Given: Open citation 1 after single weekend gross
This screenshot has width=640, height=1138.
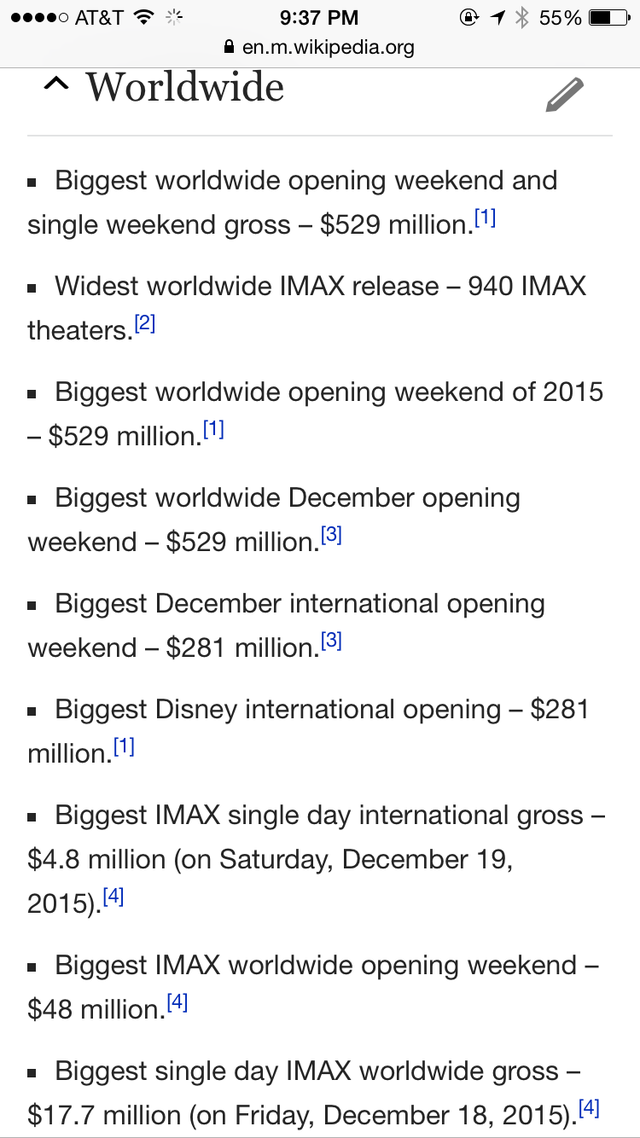Looking at the screenshot, I should point(485,218).
